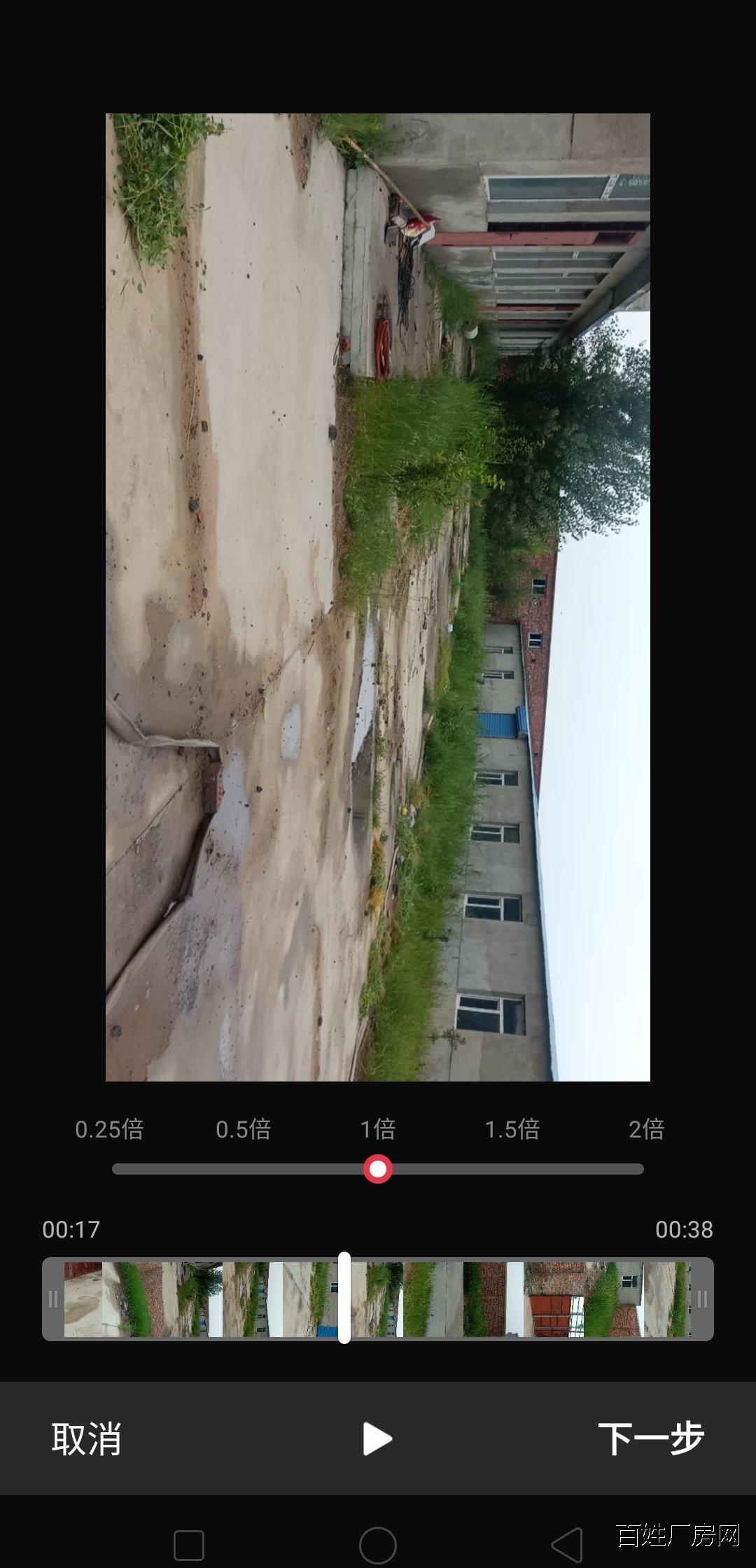Tap the video preview area
756x1568 pixels.
[378, 597]
